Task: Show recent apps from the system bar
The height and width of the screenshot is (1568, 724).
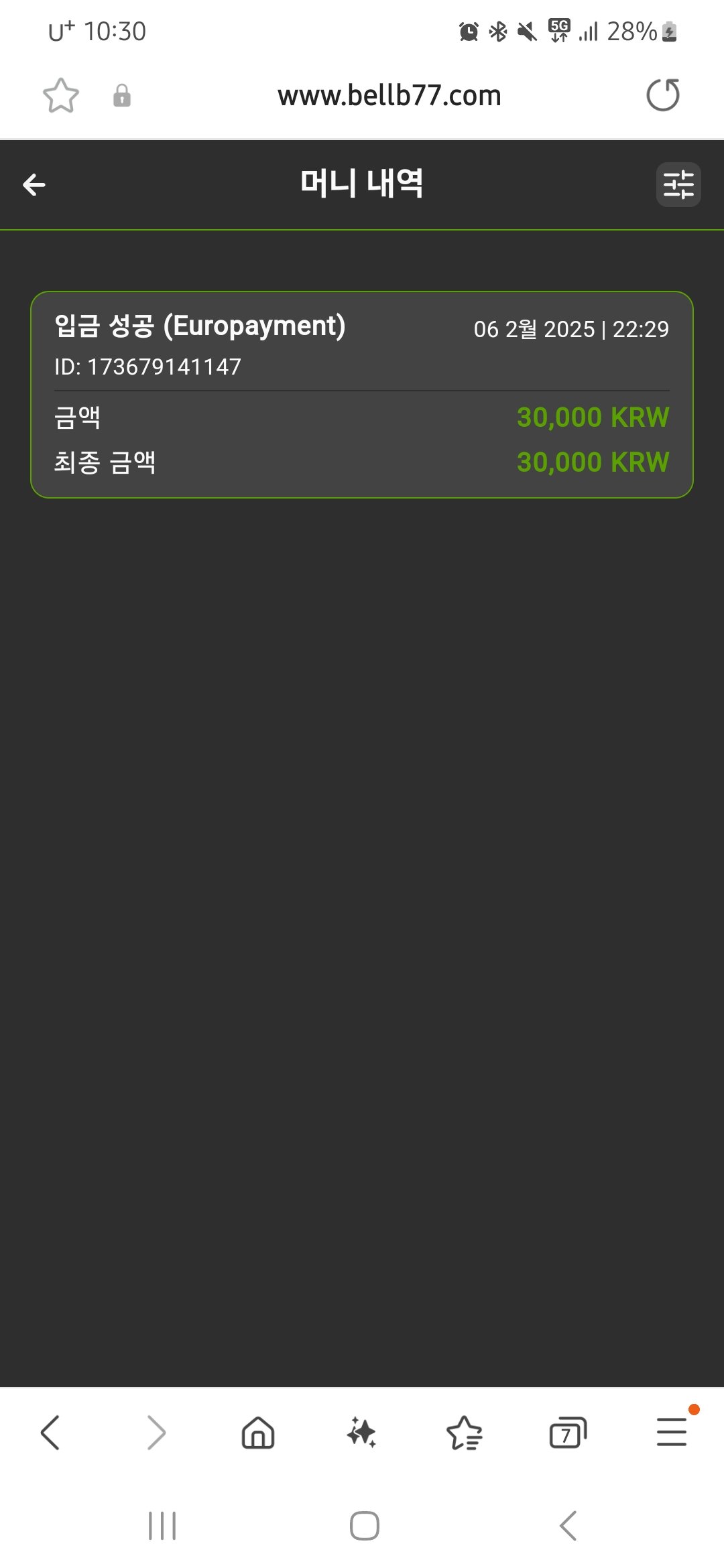Action: (162, 1526)
